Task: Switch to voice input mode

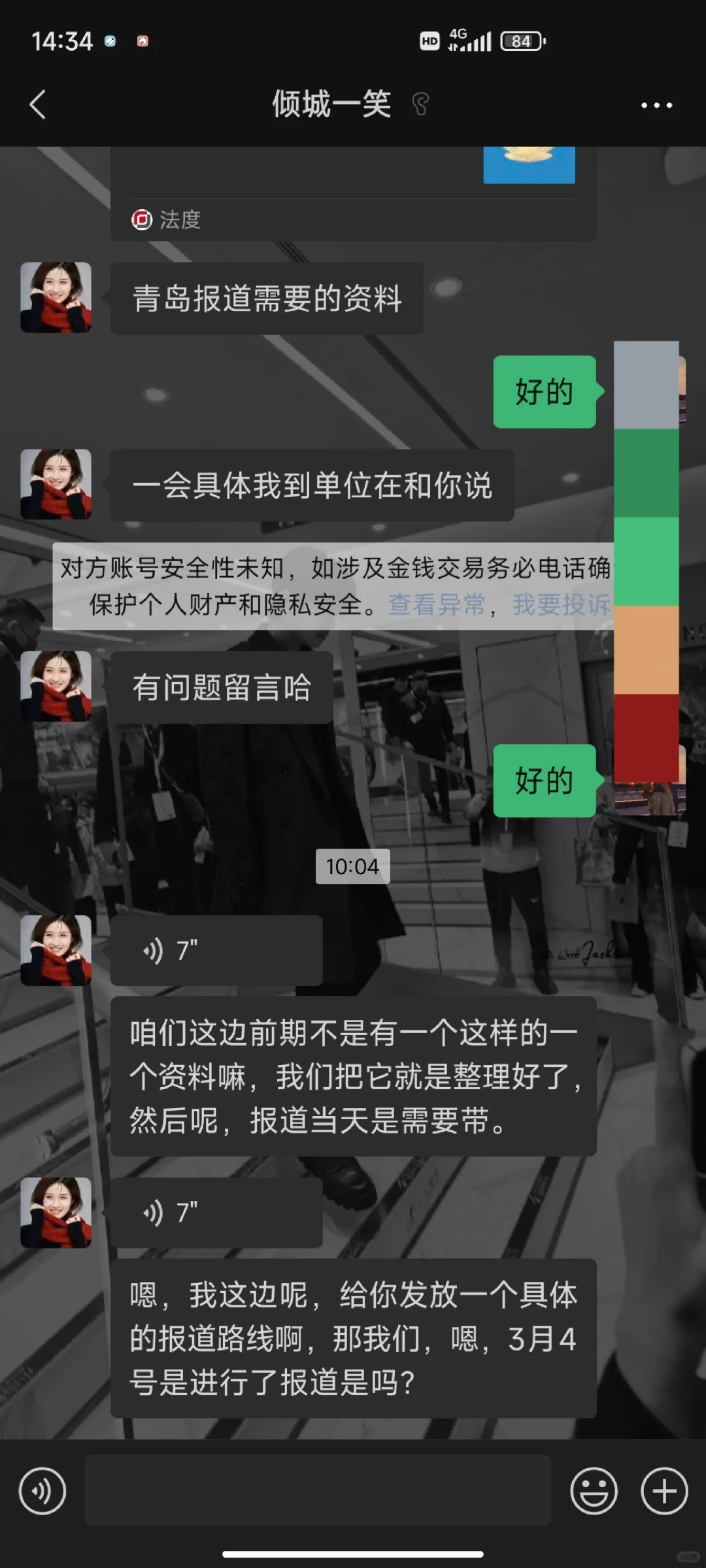Action: coord(42,1491)
